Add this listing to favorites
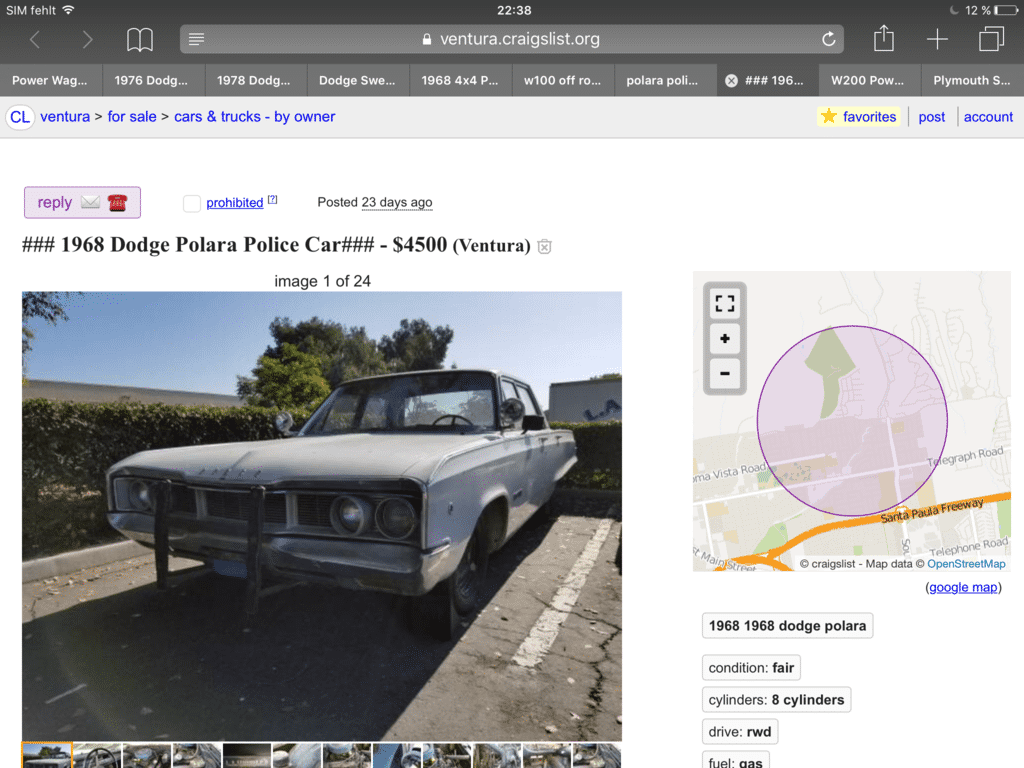1024x768 pixels. point(858,117)
